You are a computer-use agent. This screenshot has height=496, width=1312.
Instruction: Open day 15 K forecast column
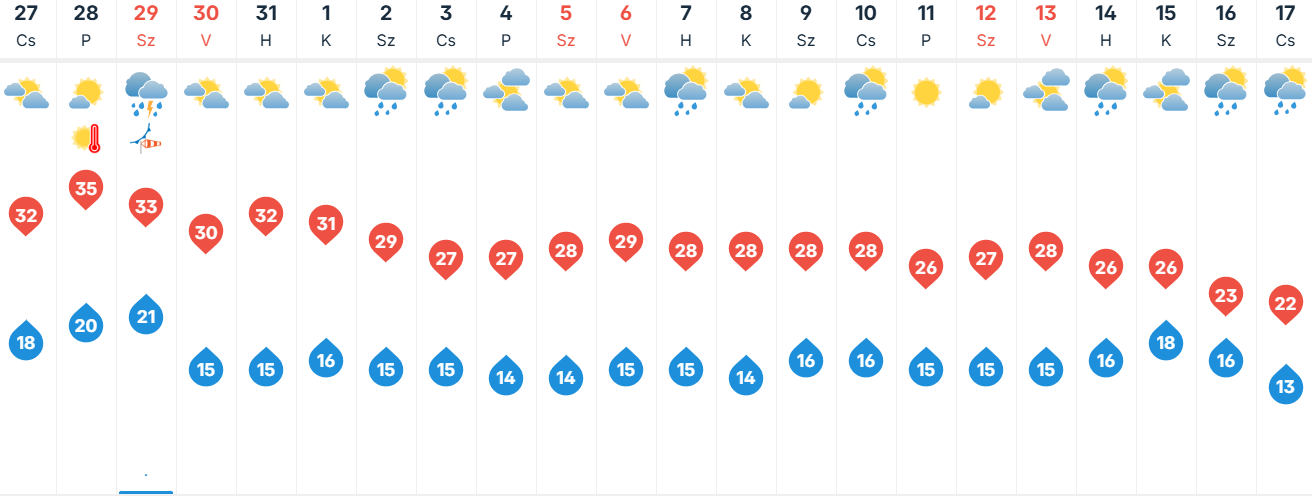pyautogui.click(x=1167, y=247)
